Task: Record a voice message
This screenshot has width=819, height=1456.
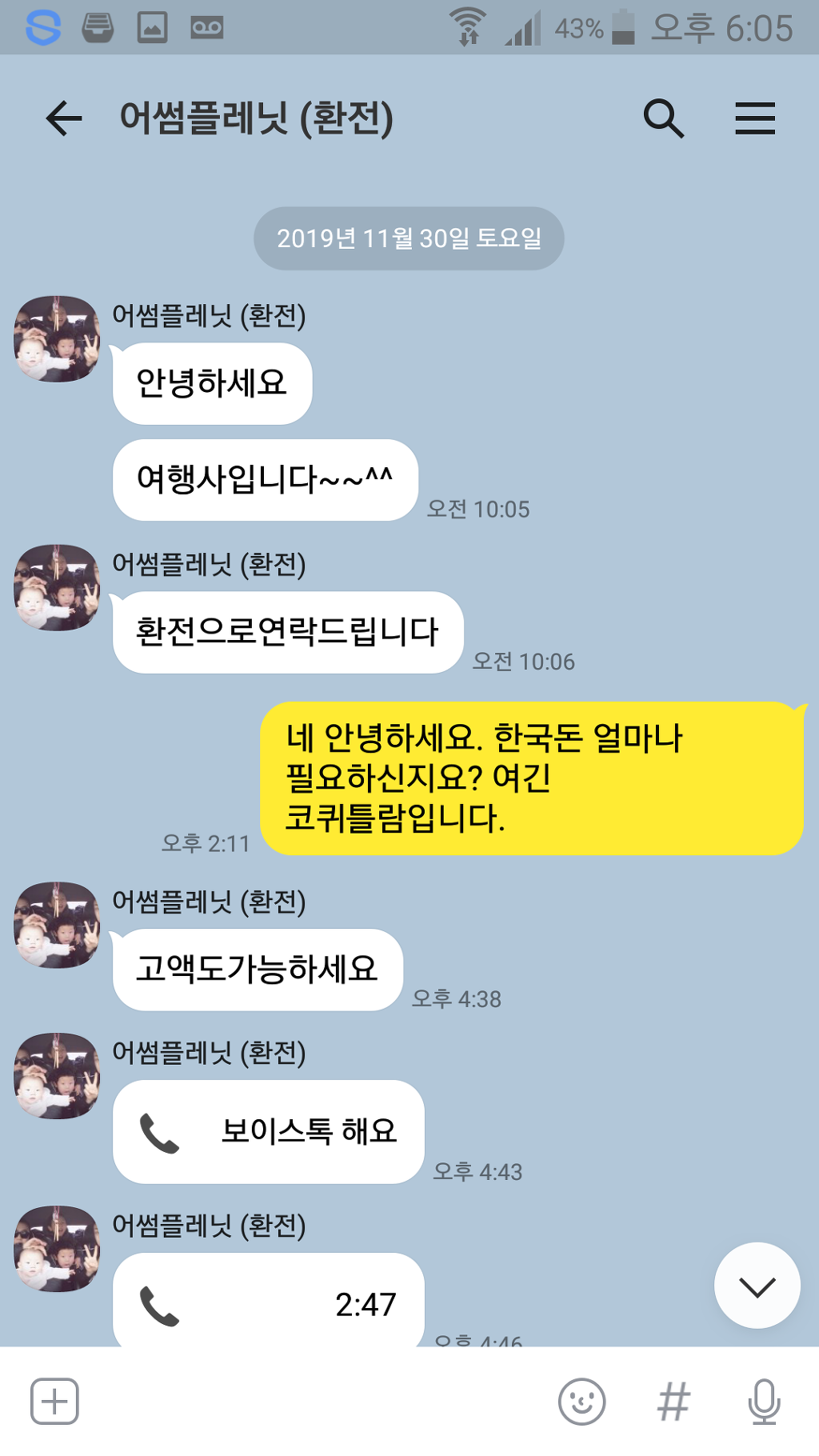Action: point(764,1402)
